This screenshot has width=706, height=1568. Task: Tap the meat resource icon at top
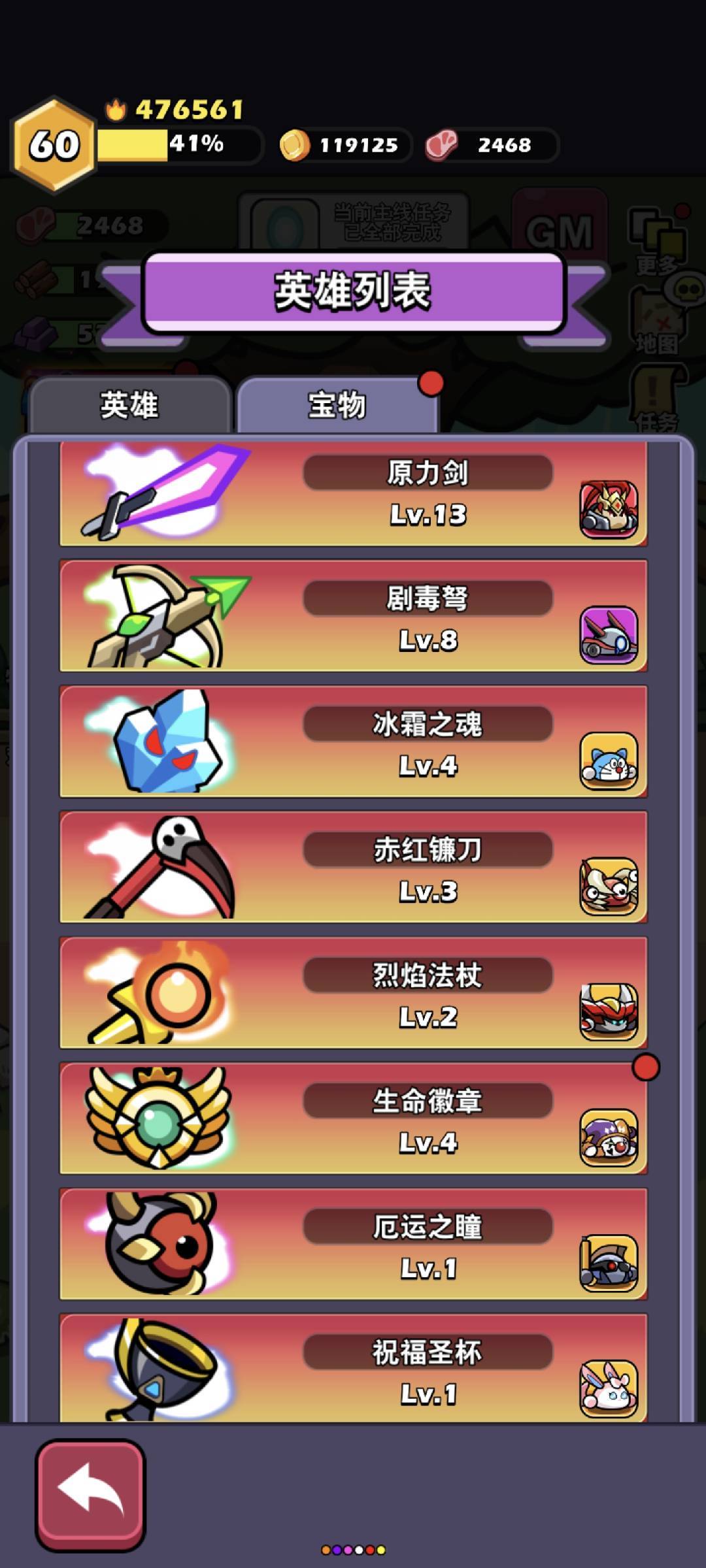tap(442, 143)
